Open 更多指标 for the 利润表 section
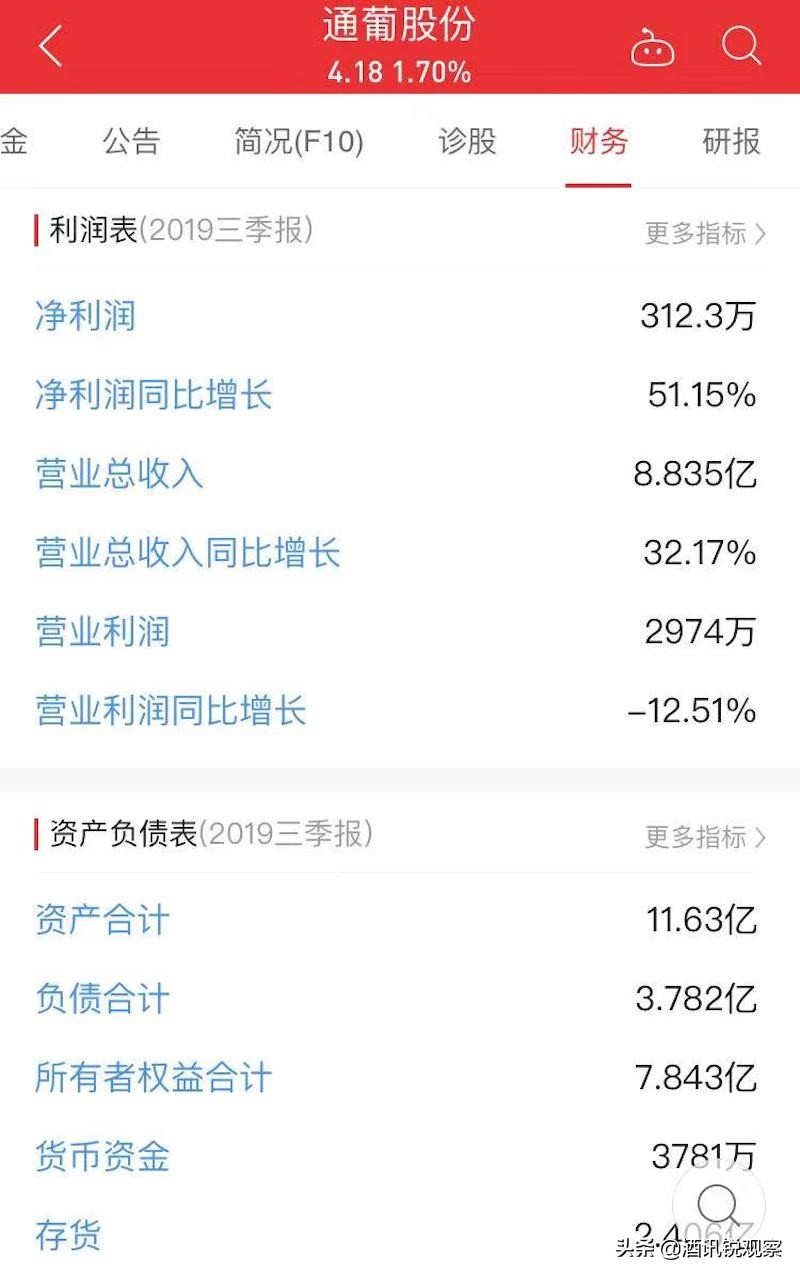This screenshot has width=800, height=1276. pos(700,232)
